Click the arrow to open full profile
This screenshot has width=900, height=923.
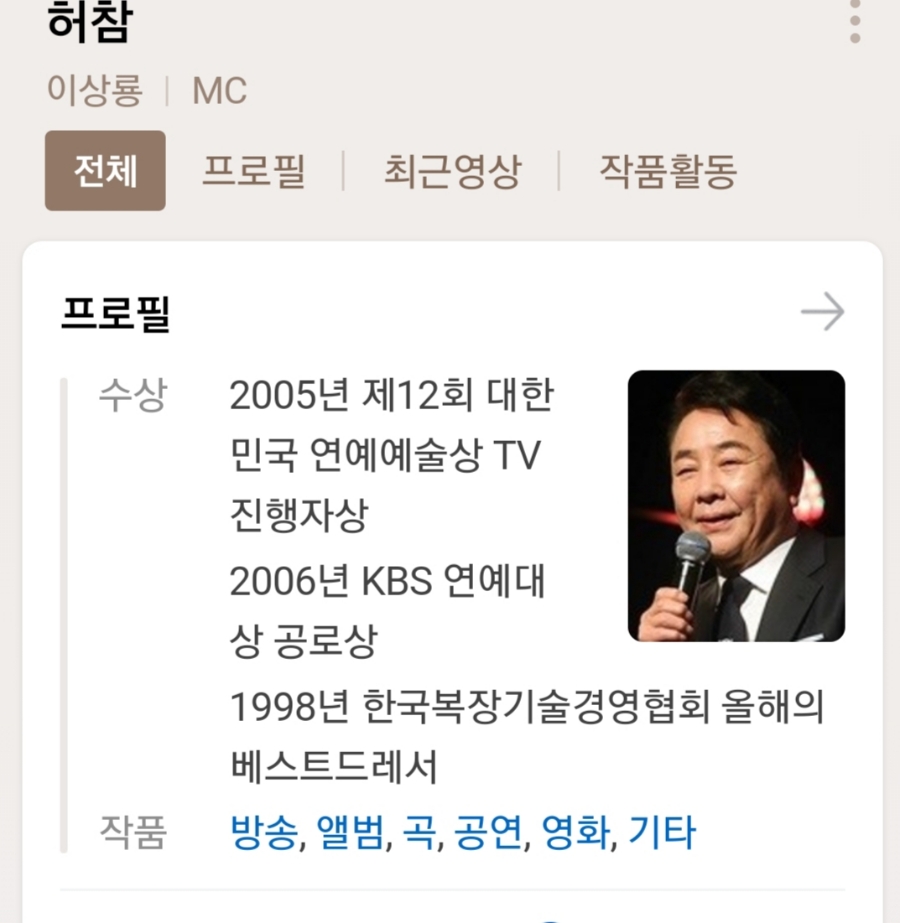(822, 311)
